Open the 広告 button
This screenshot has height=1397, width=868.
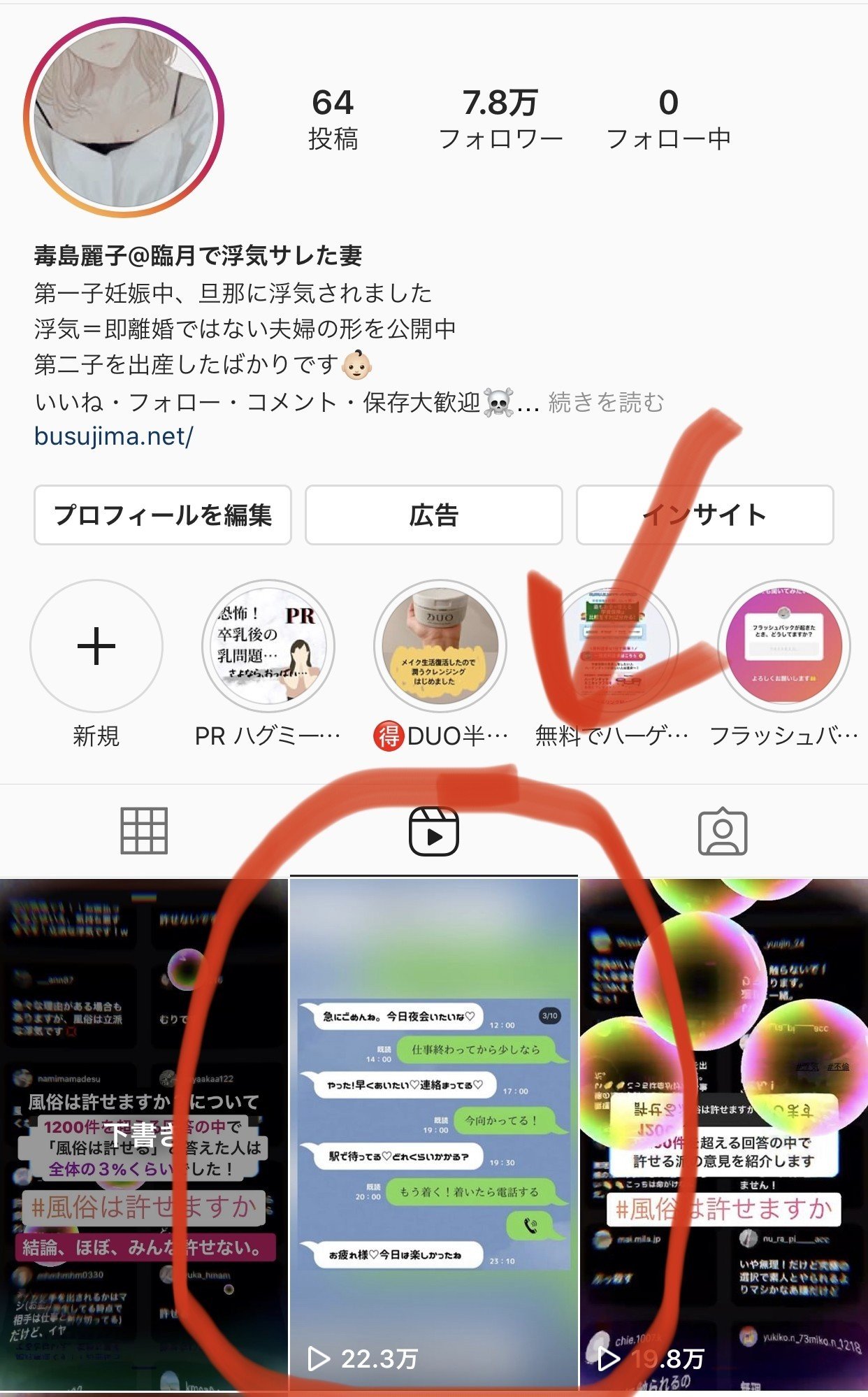(434, 515)
